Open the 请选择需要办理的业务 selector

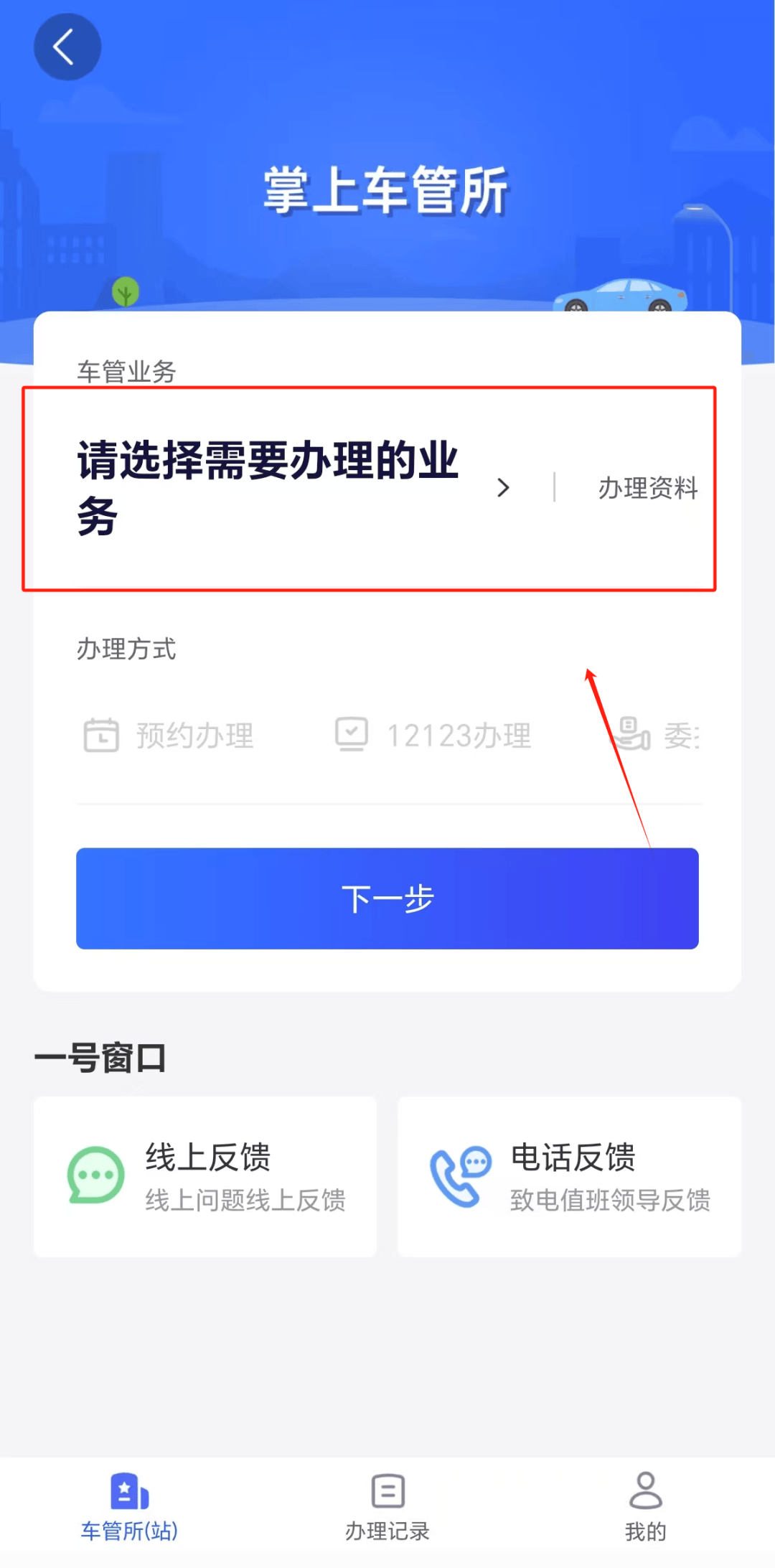(287, 487)
